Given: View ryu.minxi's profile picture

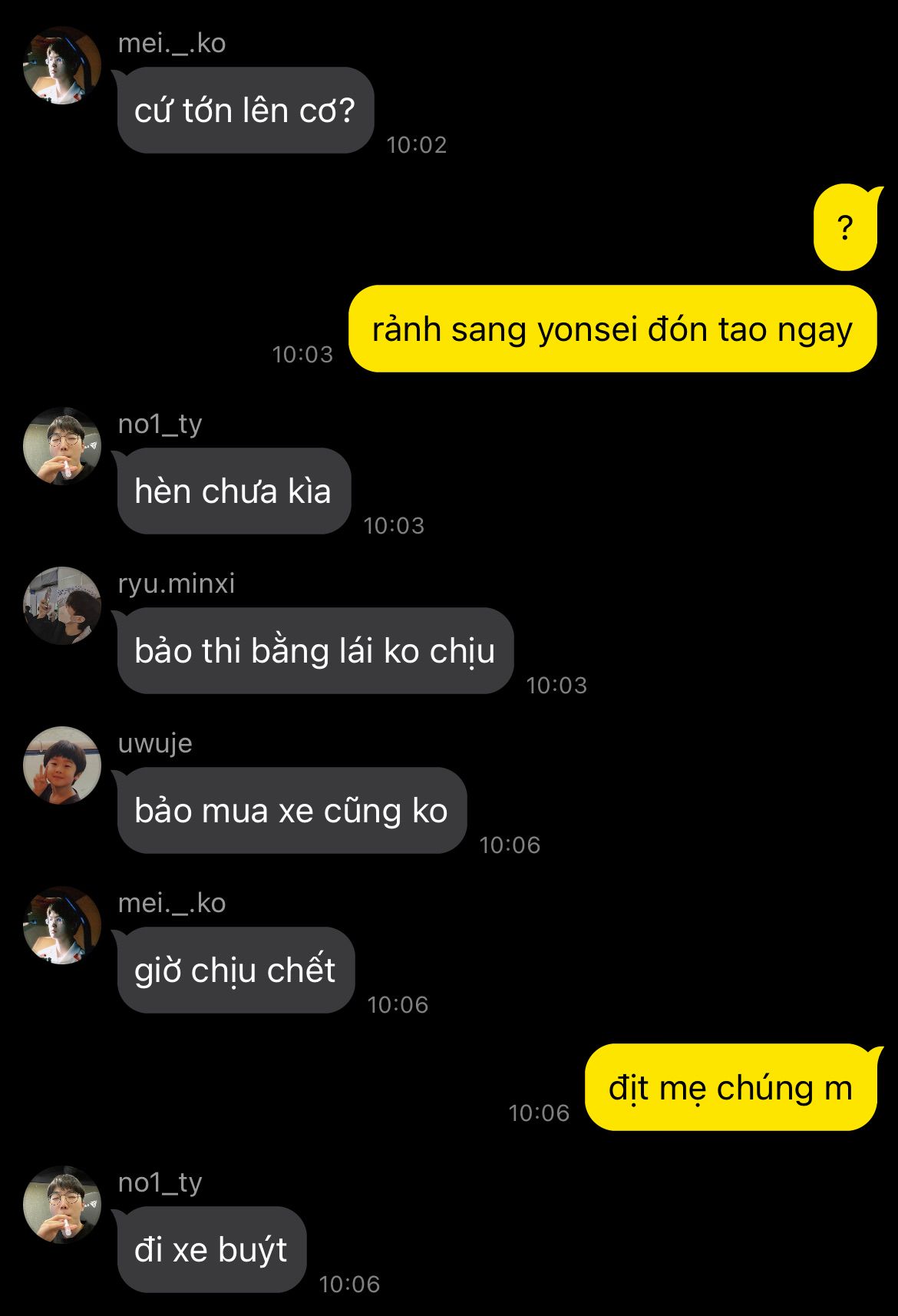Looking at the screenshot, I should (62, 606).
